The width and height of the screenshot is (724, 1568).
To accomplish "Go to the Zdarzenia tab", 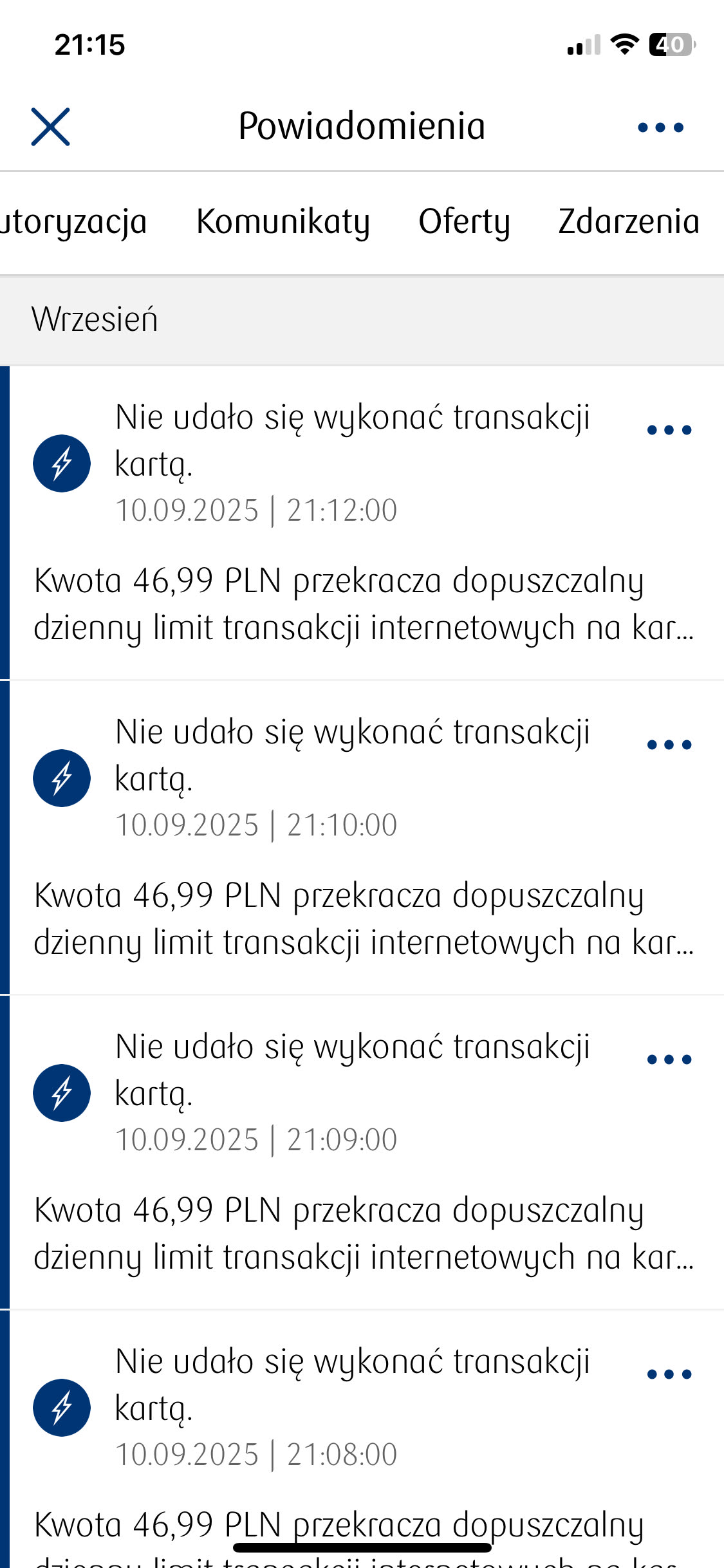I will [629, 222].
